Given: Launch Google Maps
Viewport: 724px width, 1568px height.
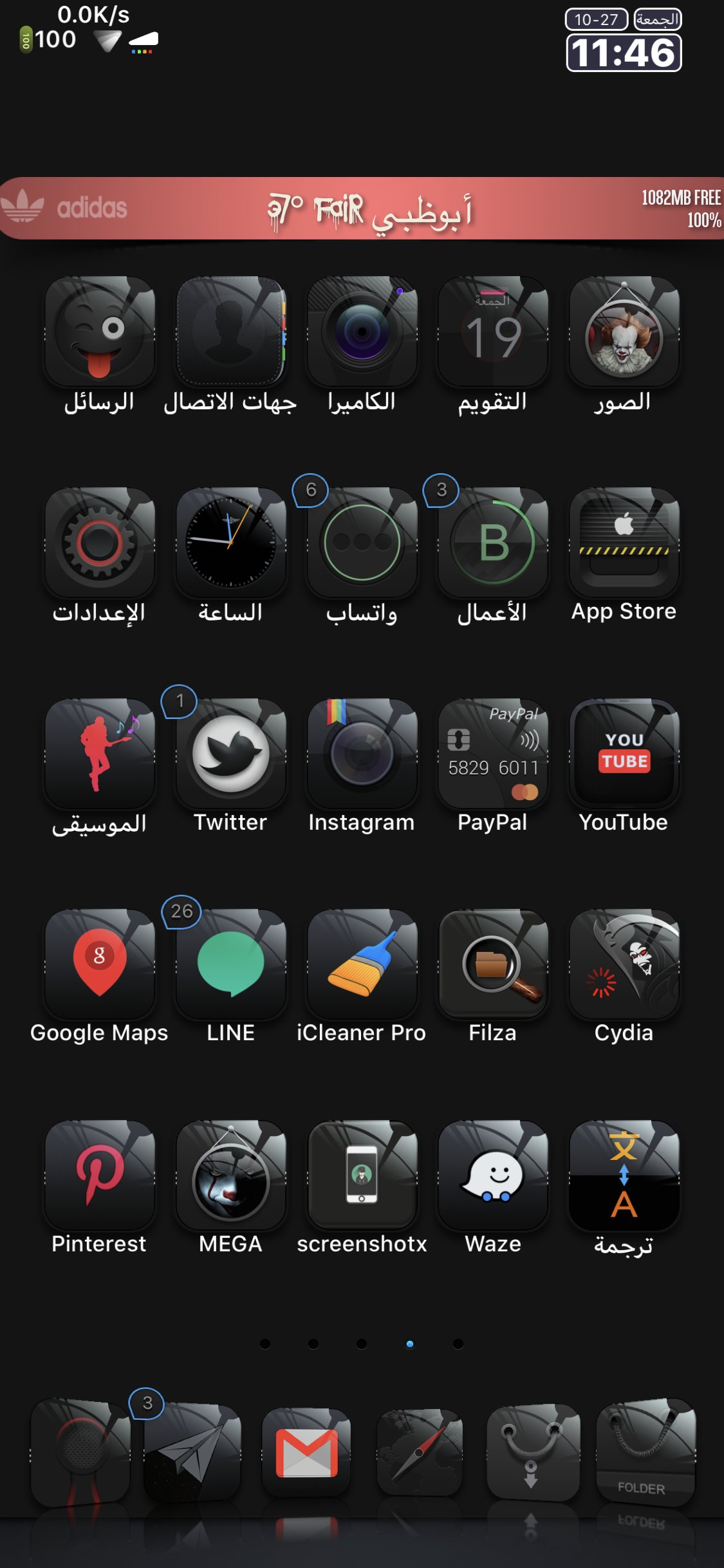Looking at the screenshot, I should coord(100,964).
